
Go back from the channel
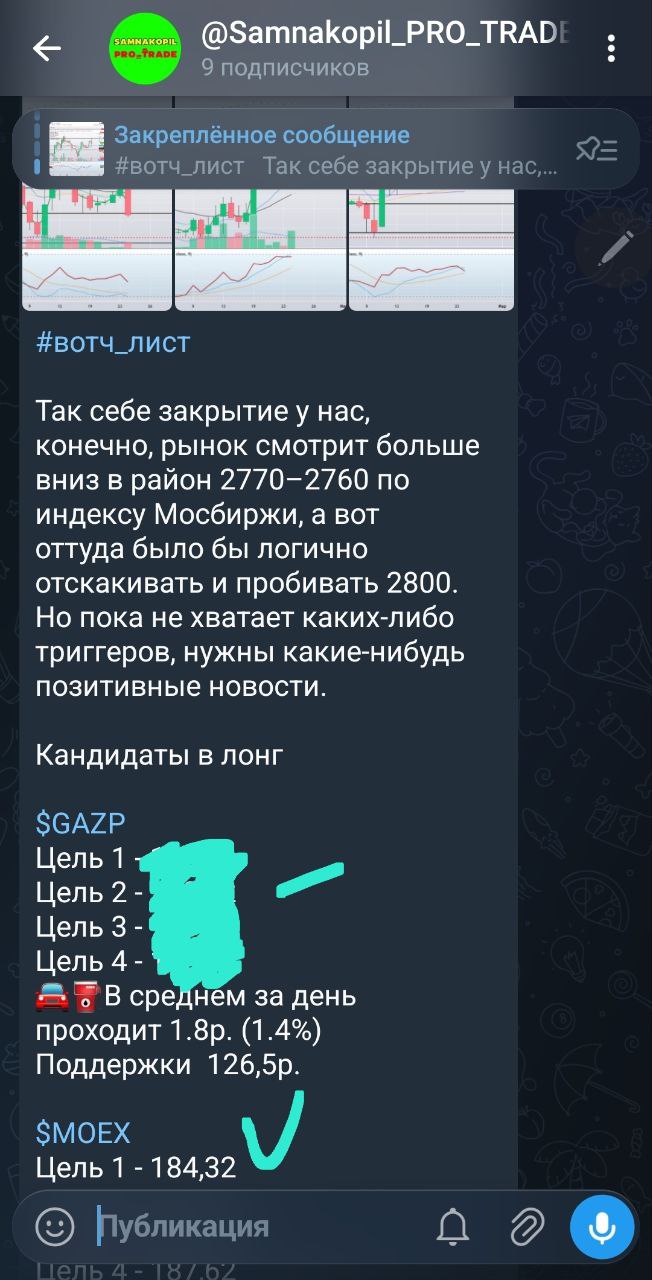(x=47, y=48)
